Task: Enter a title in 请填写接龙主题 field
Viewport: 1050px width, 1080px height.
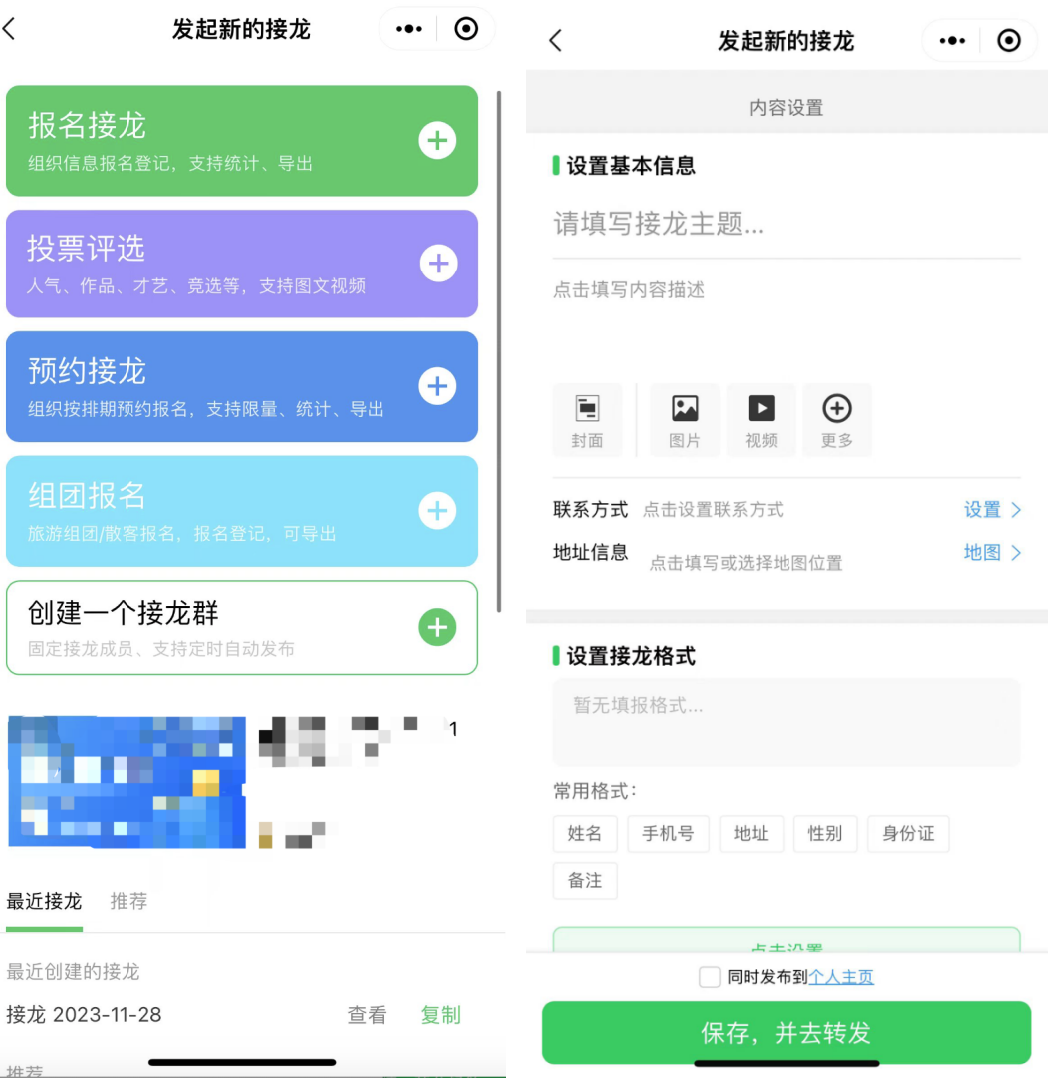Action: [x=785, y=225]
